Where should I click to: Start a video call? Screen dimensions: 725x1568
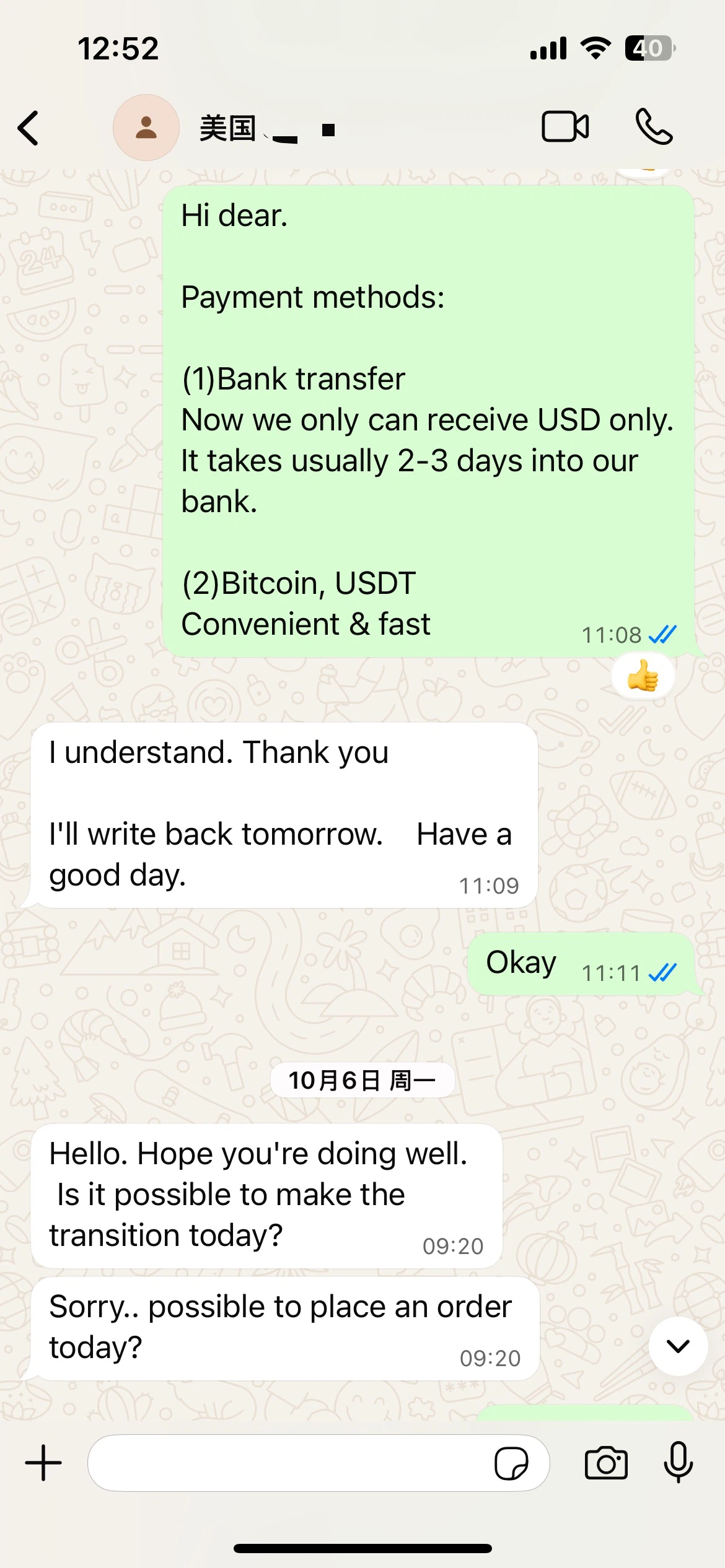pyautogui.click(x=565, y=127)
